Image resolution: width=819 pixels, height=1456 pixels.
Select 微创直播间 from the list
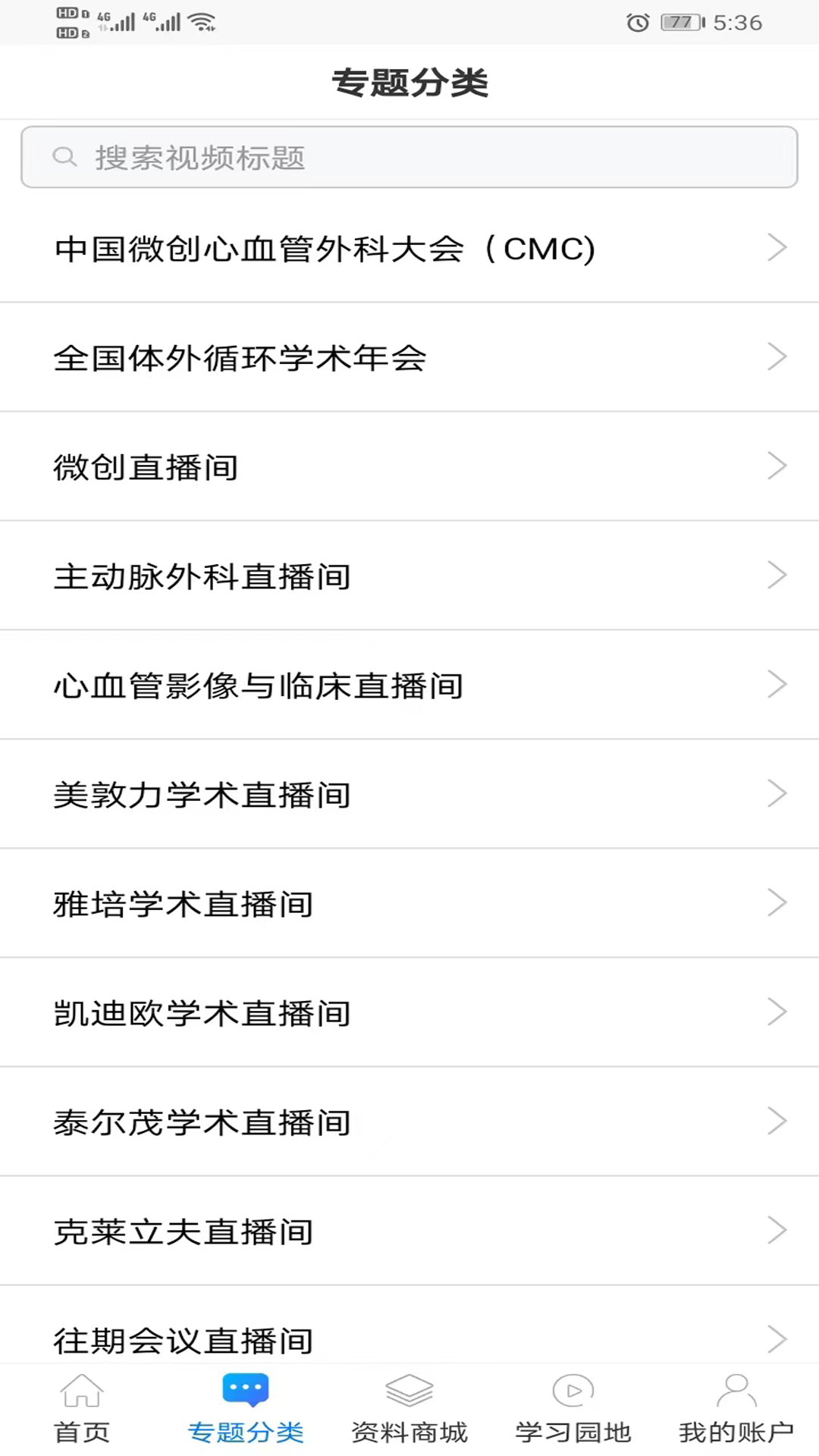pos(409,467)
